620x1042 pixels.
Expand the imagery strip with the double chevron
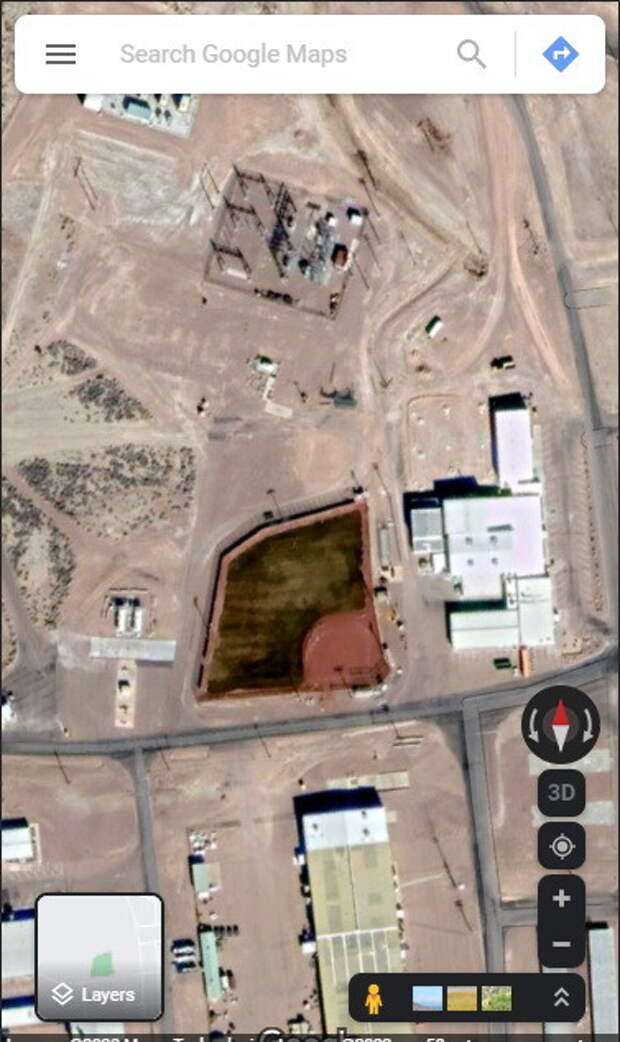coord(562,997)
